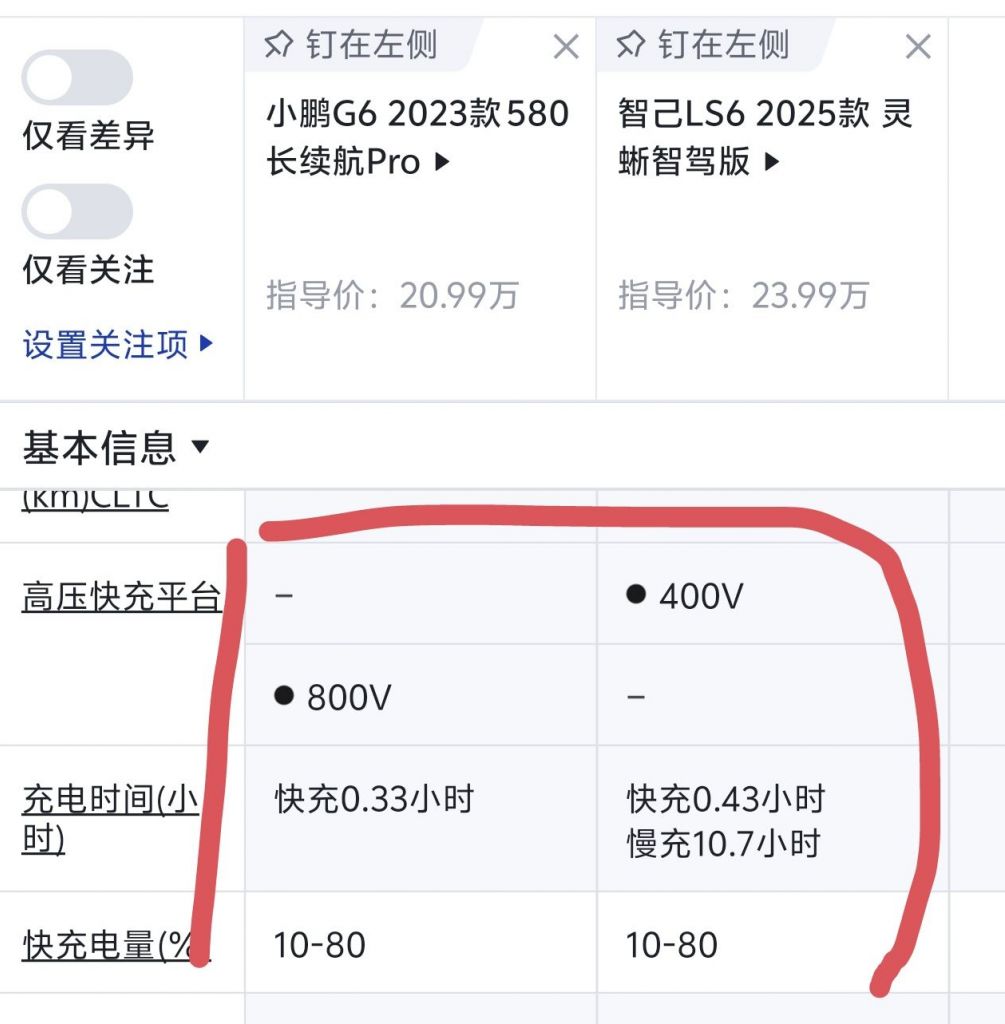Open 充电时间(小时) explanation

(110, 819)
